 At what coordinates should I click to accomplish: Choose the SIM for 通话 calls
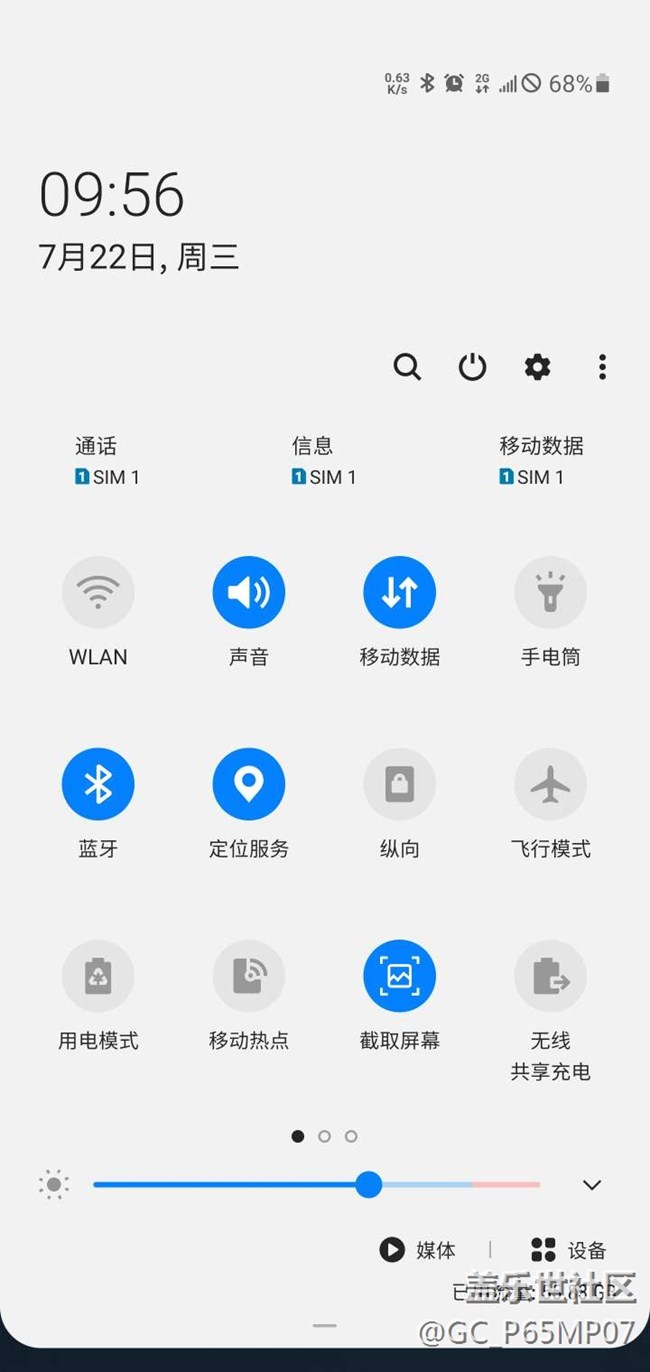[x=107, y=461]
